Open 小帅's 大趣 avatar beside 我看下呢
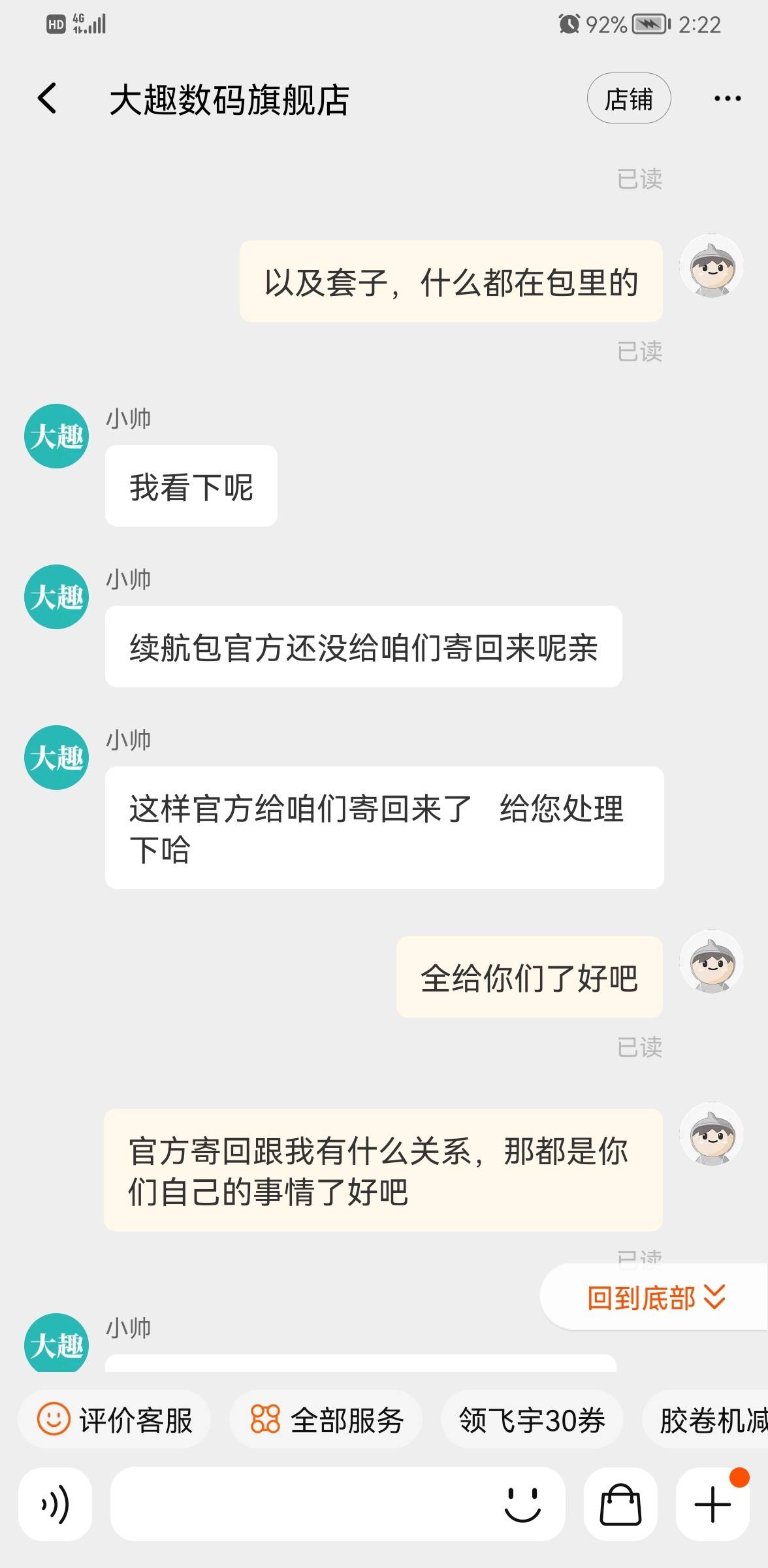The image size is (768, 1568). [x=56, y=436]
